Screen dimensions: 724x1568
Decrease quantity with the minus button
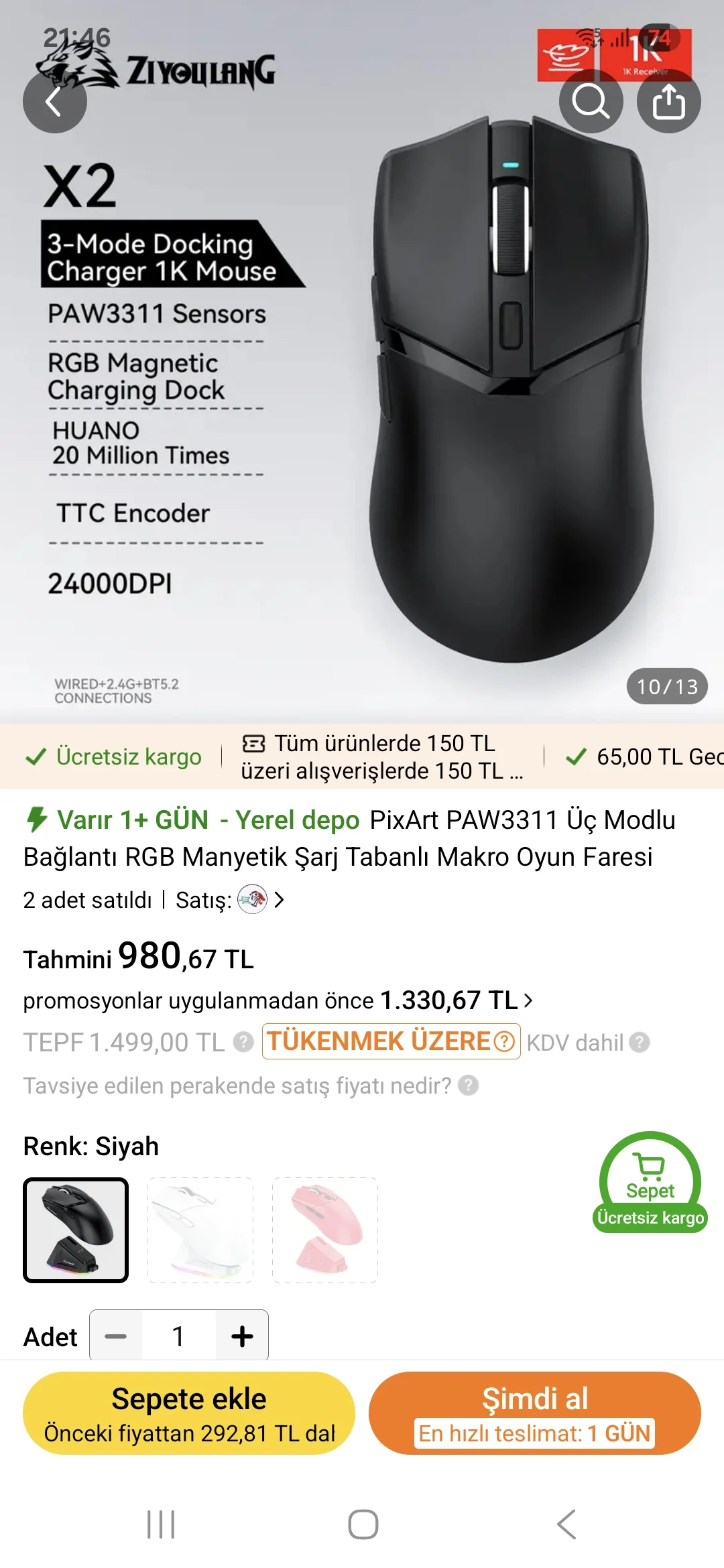pos(116,1336)
